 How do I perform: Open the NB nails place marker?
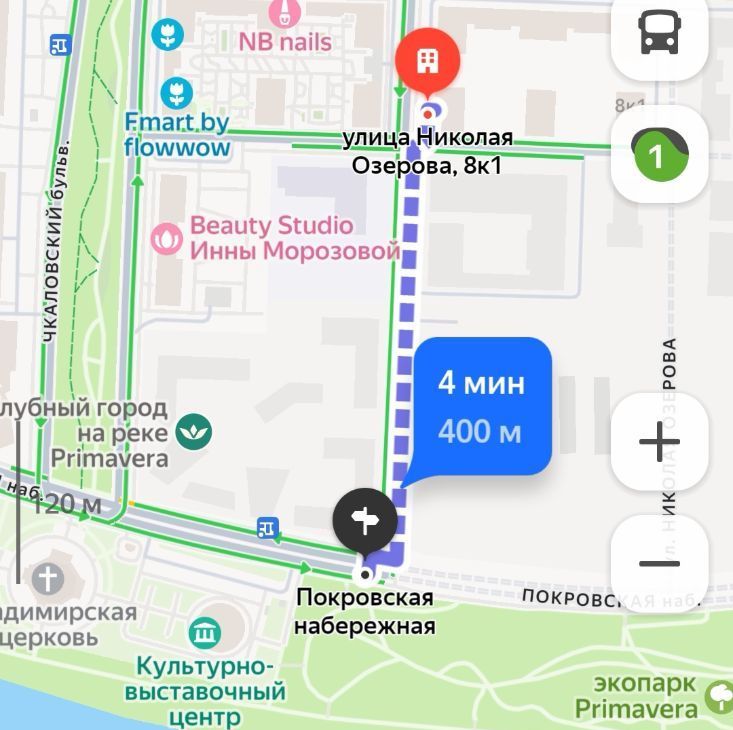coord(287,13)
